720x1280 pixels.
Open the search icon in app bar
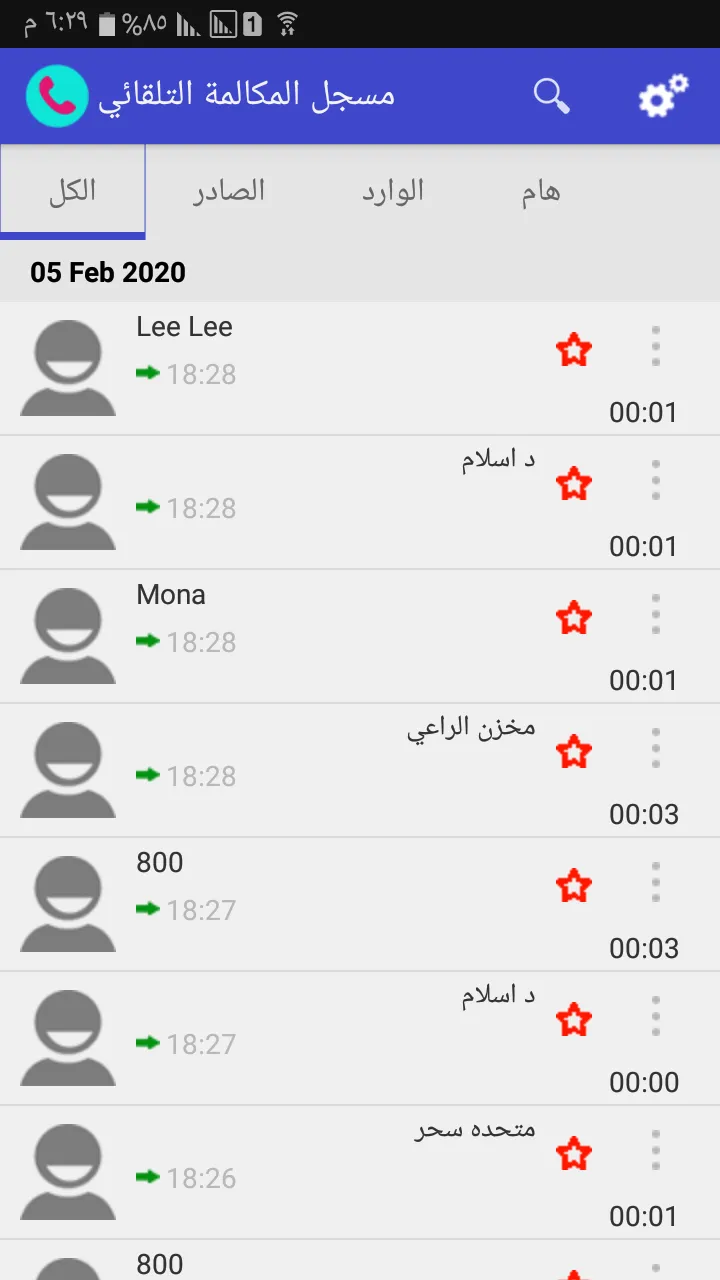coord(551,96)
